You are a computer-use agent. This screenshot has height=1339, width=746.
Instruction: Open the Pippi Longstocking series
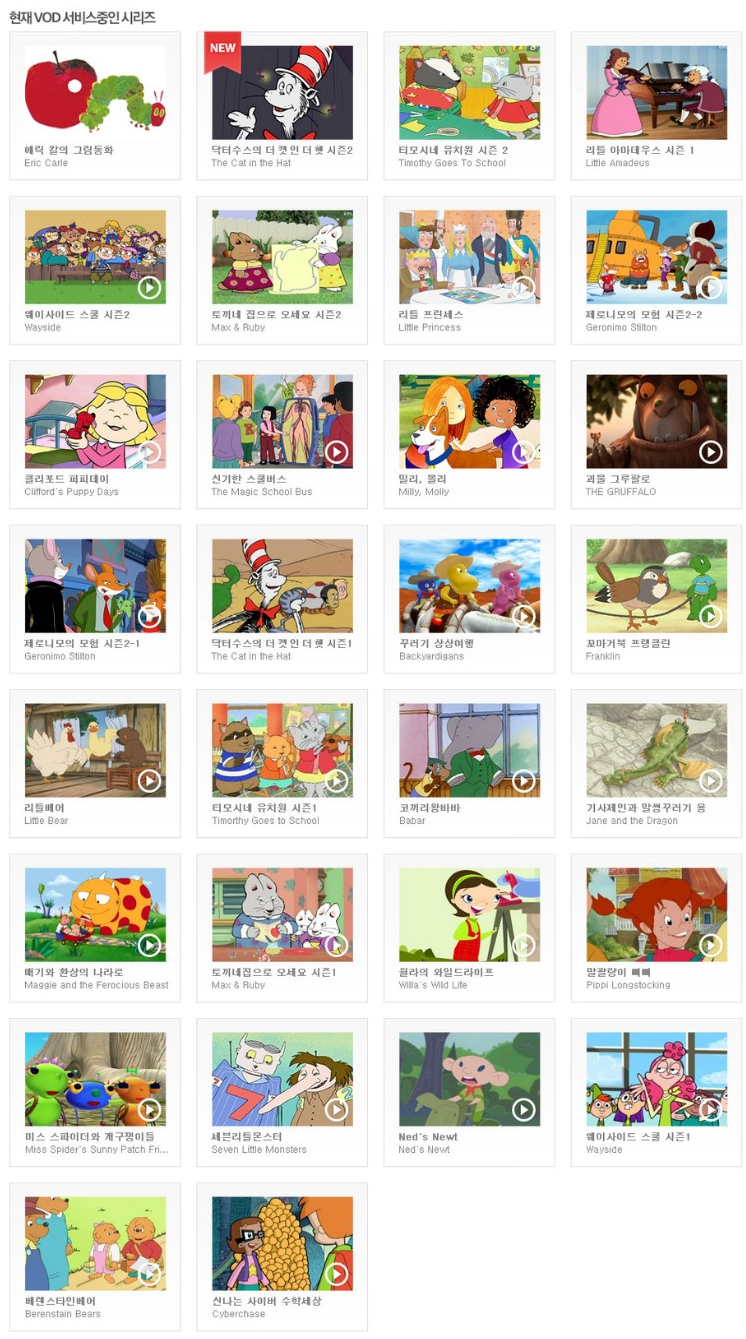tap(656, 914)
